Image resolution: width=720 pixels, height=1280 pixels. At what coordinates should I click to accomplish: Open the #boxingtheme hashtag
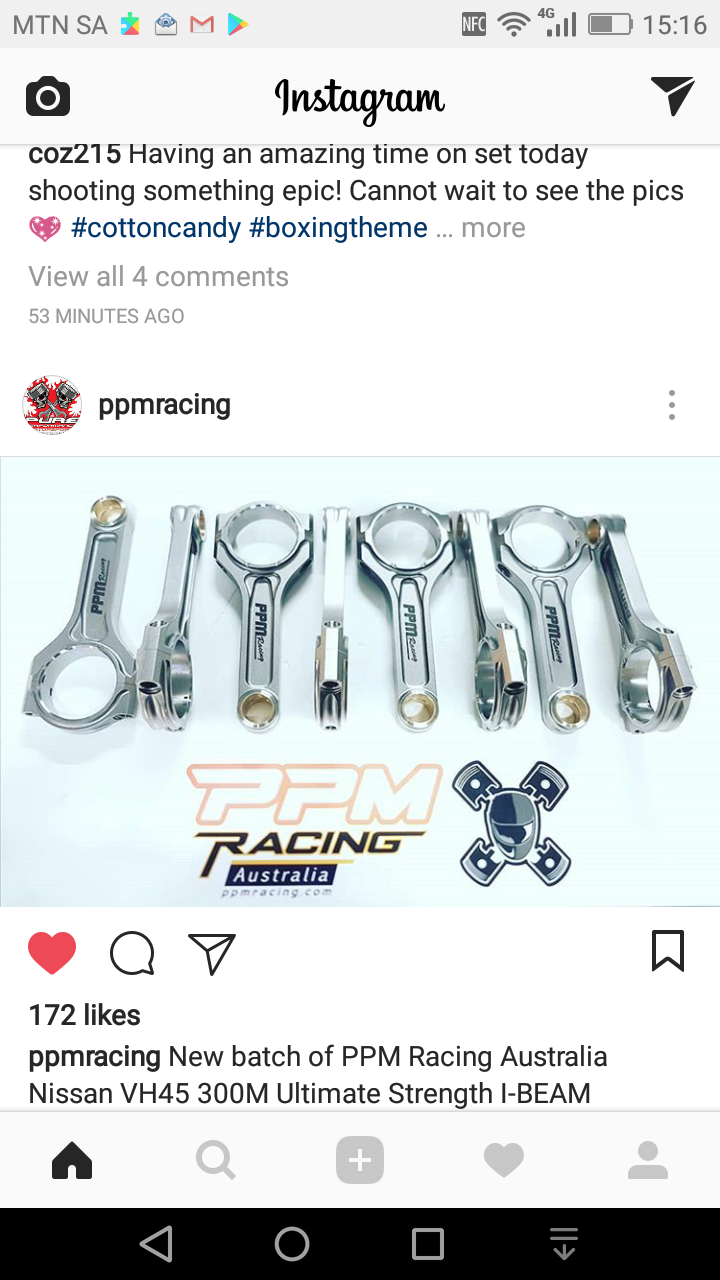[x=338, y=228]
